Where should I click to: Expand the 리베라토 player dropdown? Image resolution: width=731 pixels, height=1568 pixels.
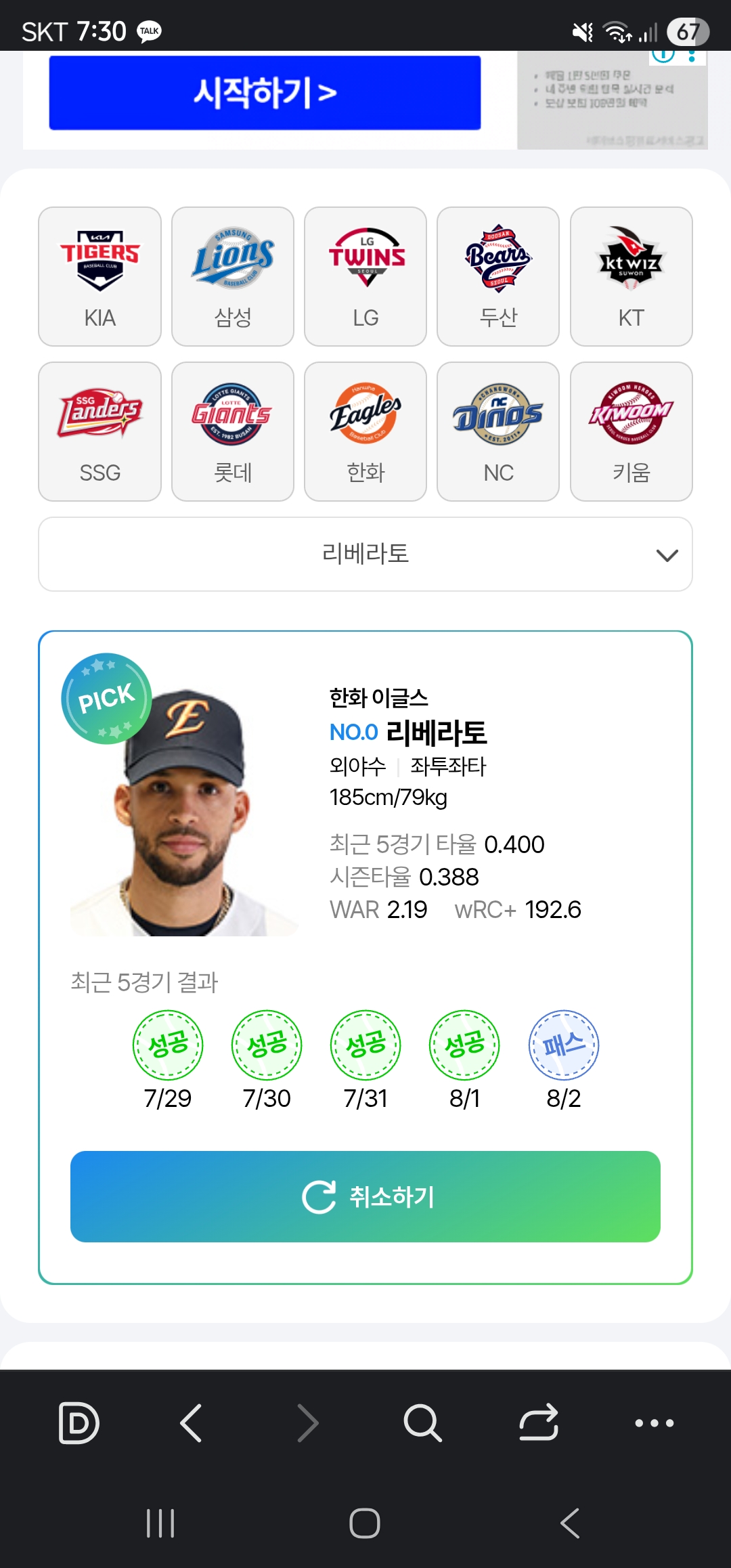click(x=365, y=554)
